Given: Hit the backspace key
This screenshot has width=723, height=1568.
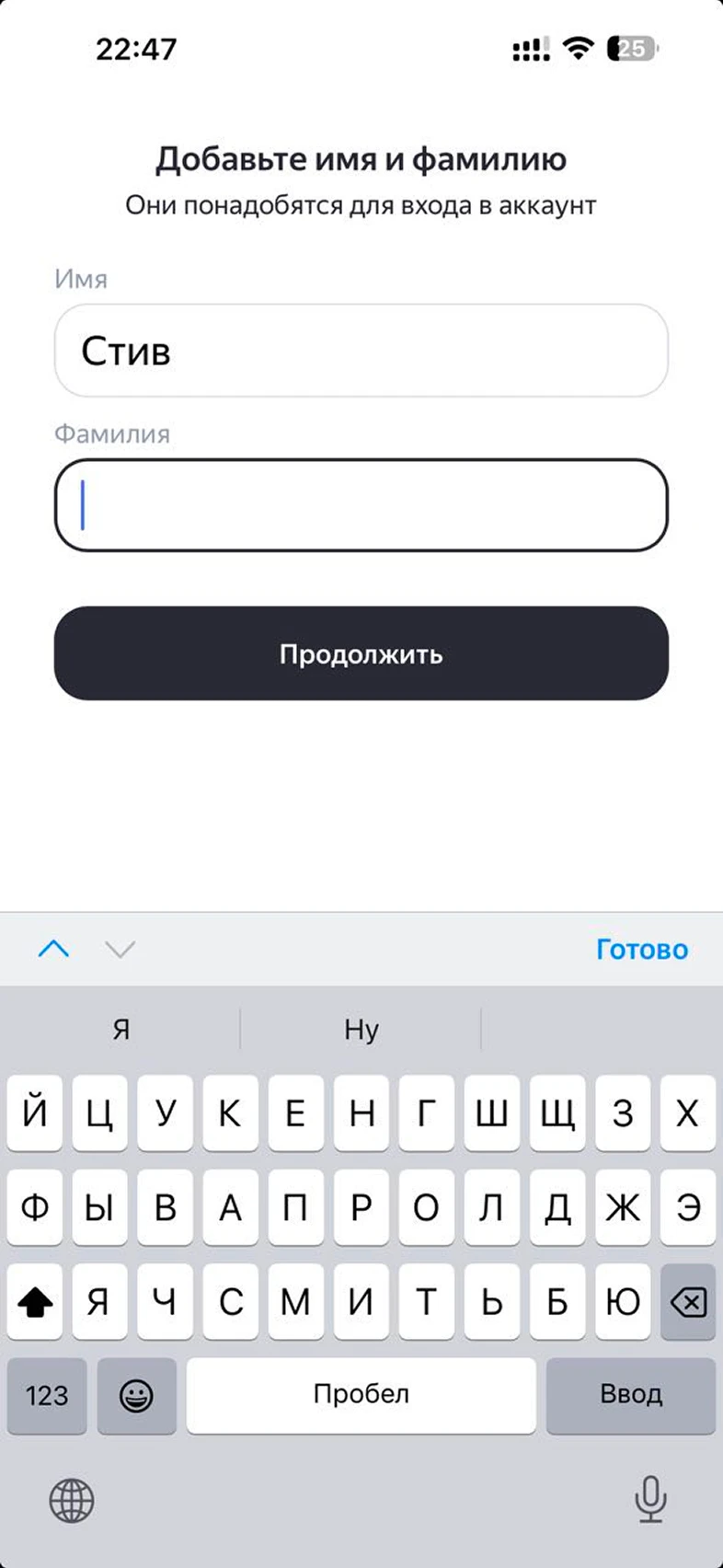Looking at the screenshot, I should pos(687,1301).
